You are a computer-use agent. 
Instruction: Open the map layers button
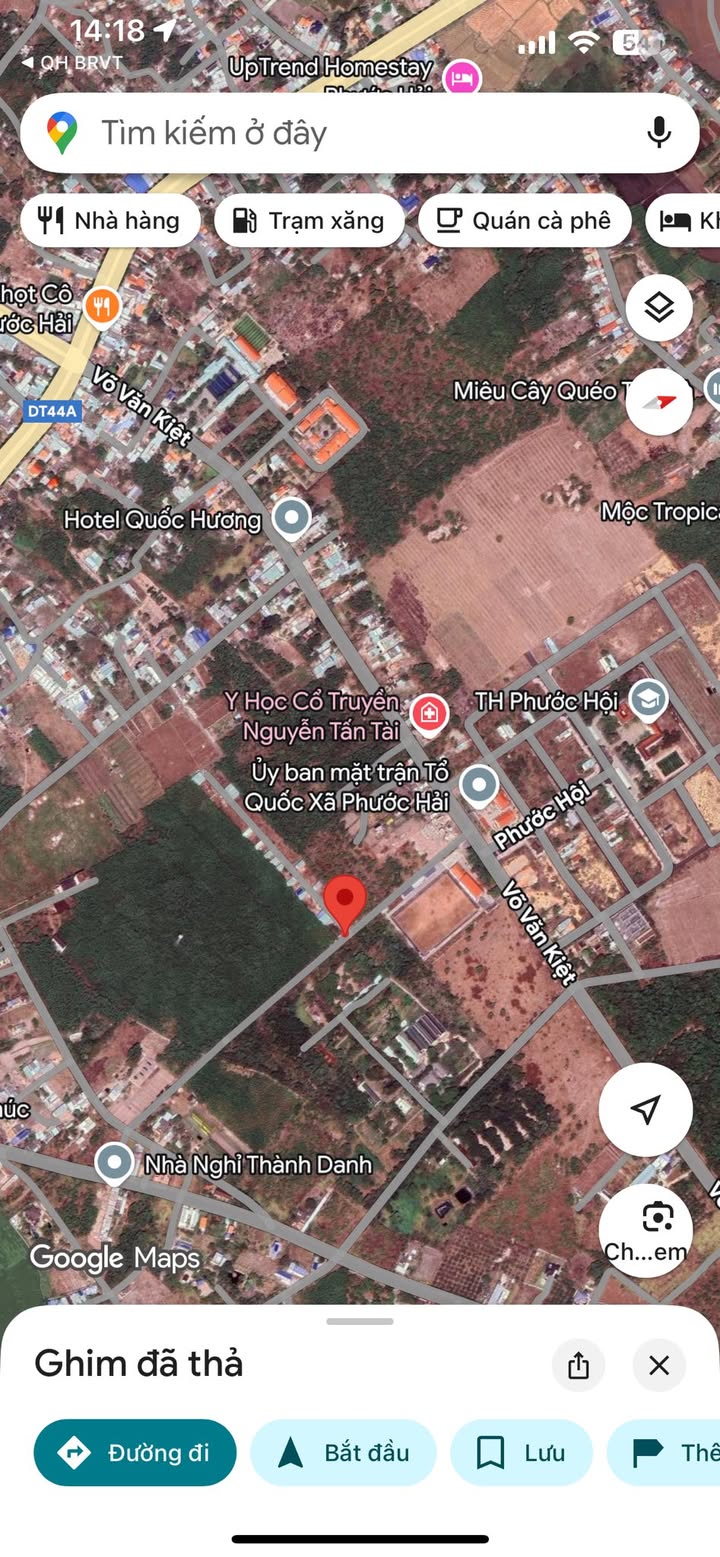tap(659, 308)
